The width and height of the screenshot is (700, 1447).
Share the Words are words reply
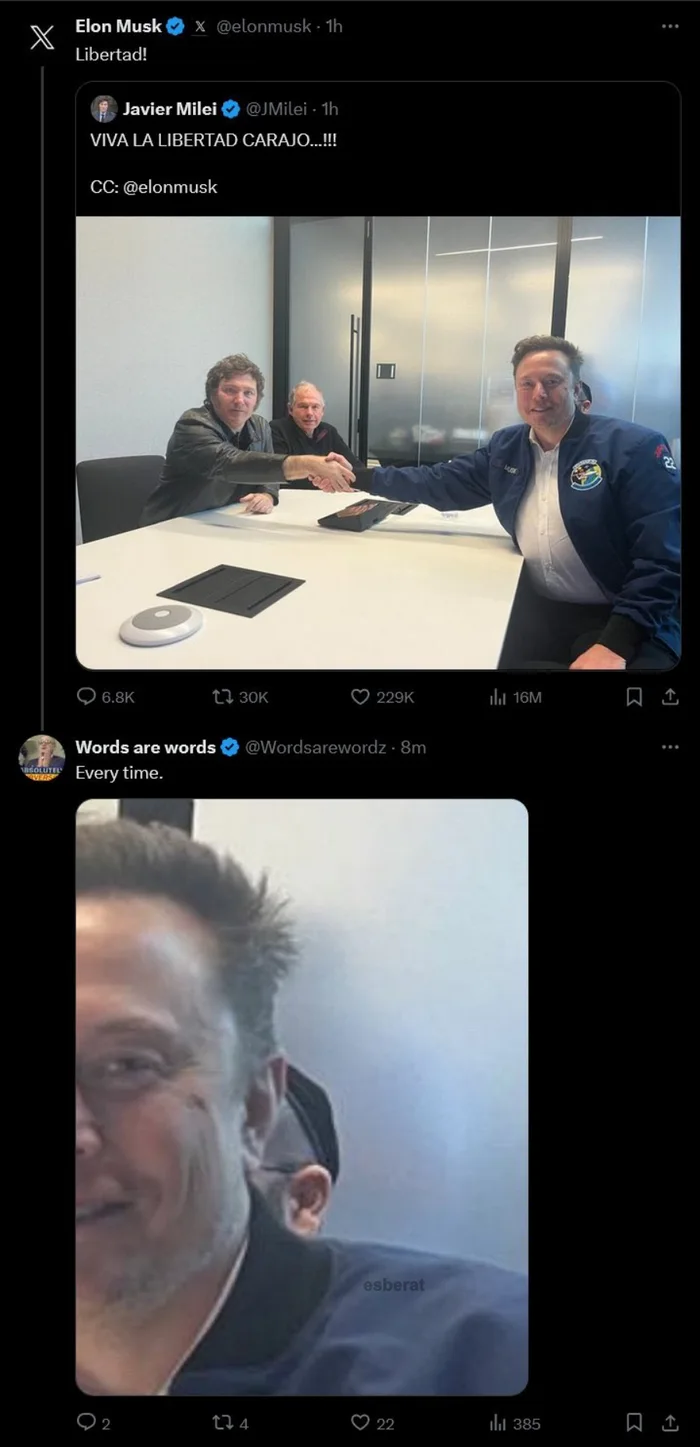point(670,1422)
